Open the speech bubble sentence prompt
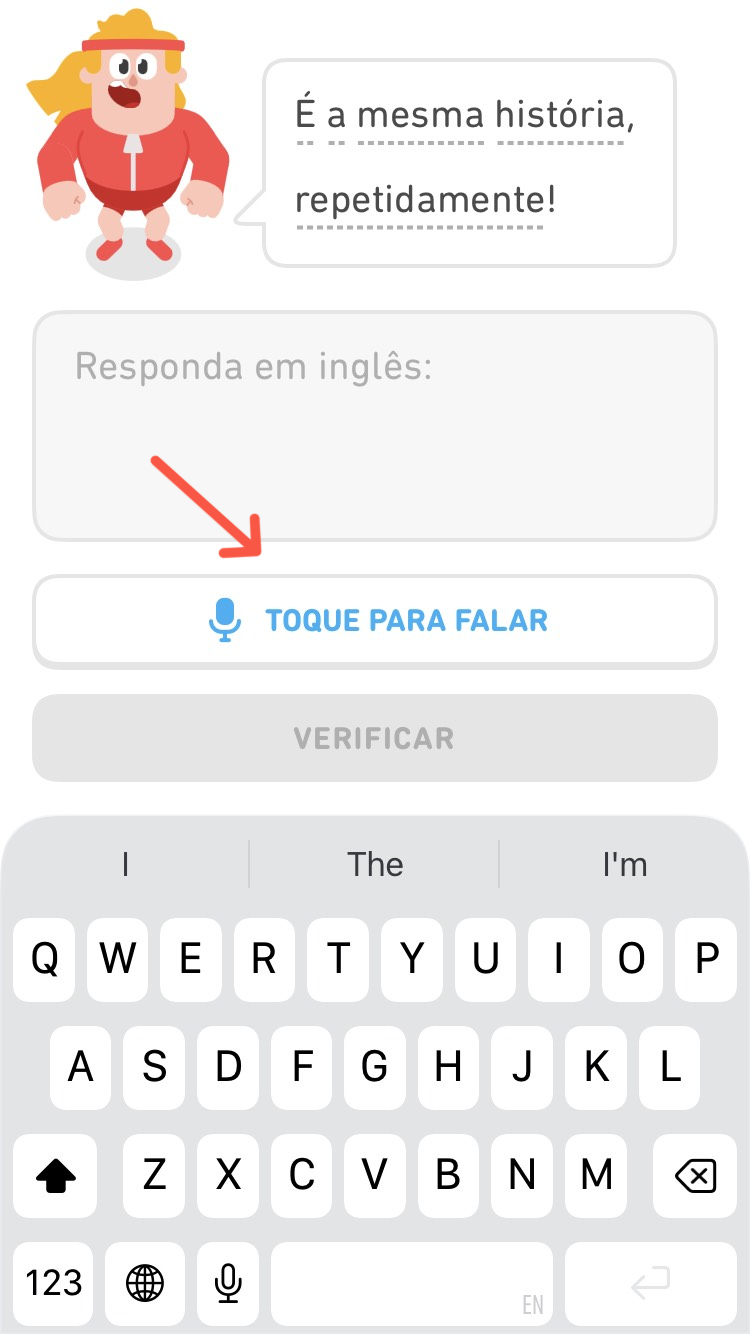This screenshot has width=750, height=1334. click(470, 160)
